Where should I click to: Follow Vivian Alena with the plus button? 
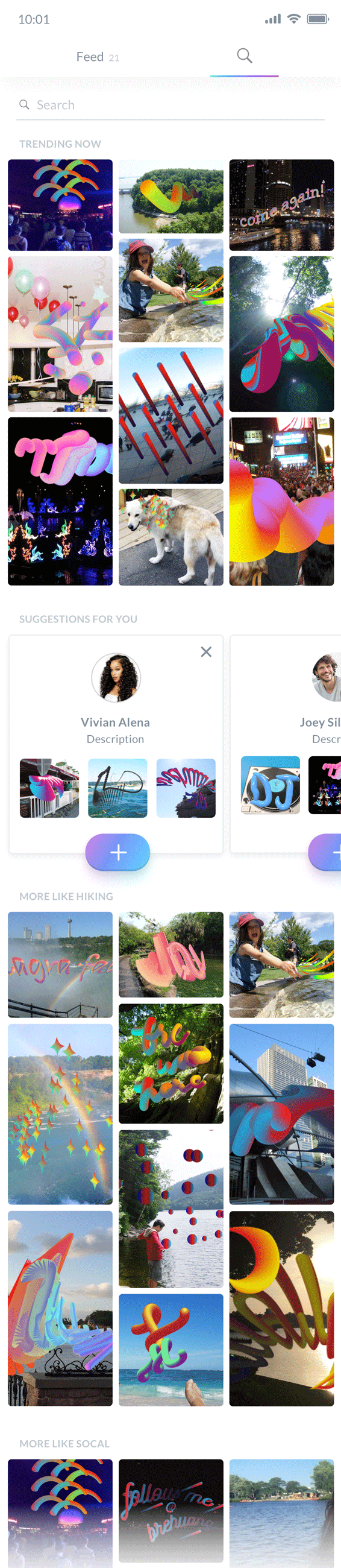coord(117,852)
